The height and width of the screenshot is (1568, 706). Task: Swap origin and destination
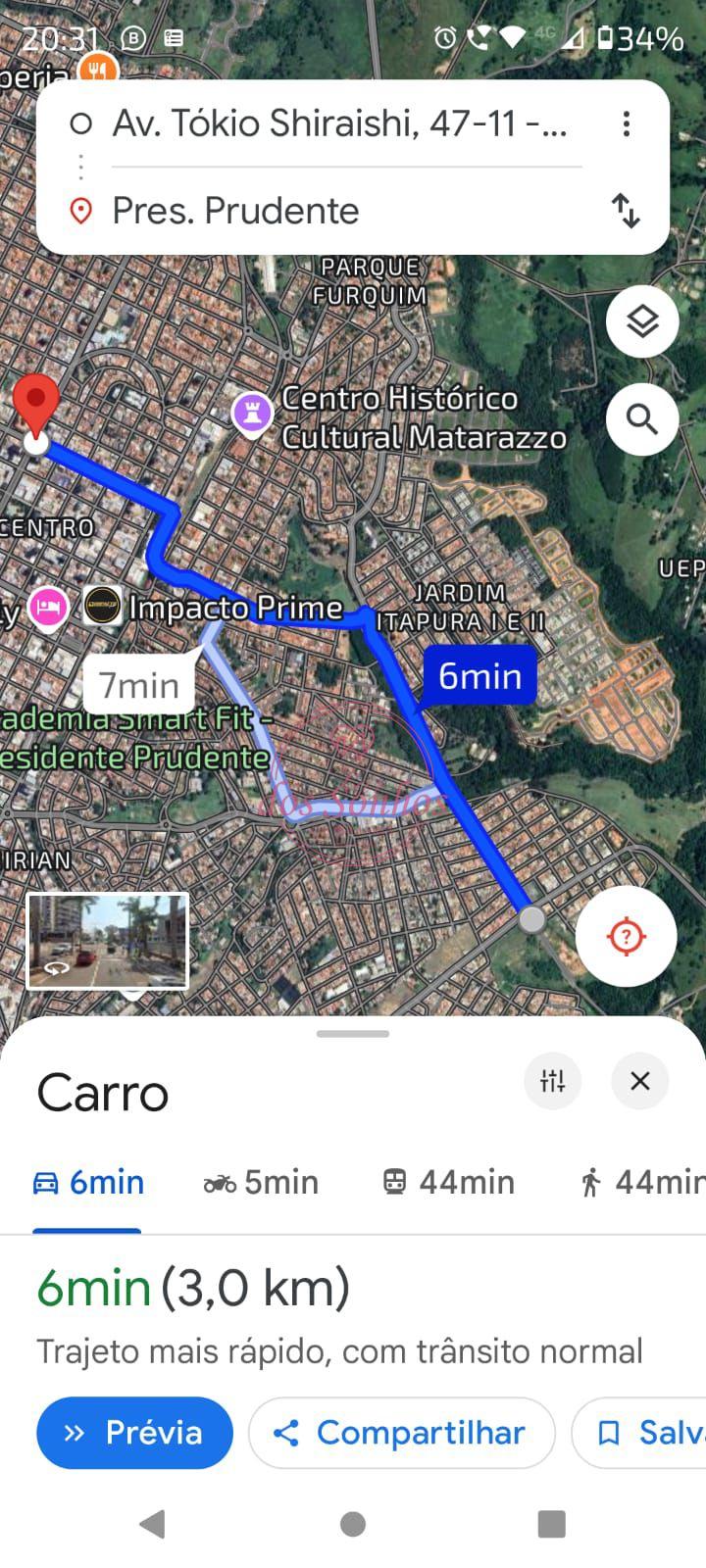pyautogui.click(x=626, y=211)
